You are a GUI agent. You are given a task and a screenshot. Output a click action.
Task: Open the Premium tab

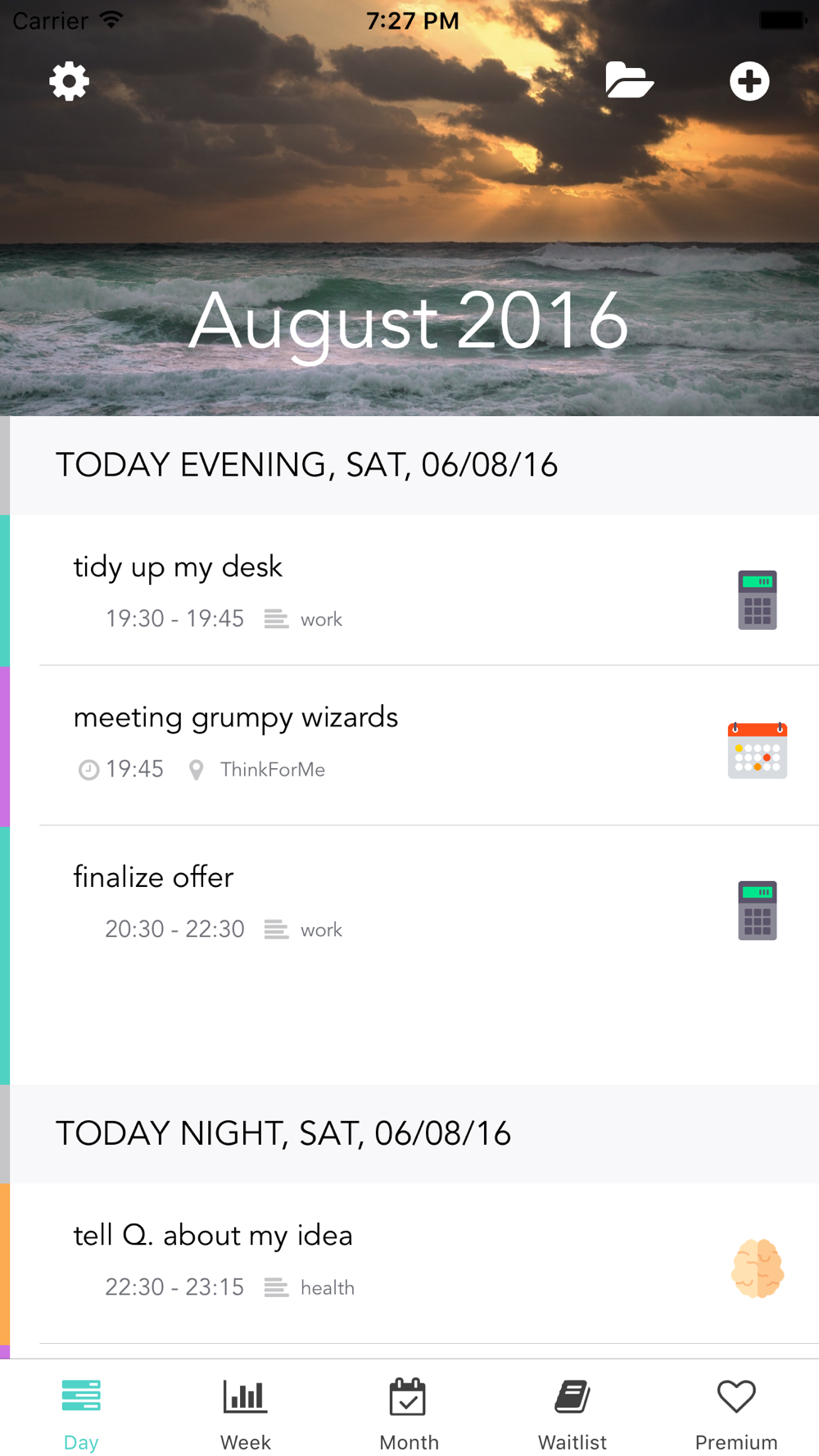(x=736, y=1412)
